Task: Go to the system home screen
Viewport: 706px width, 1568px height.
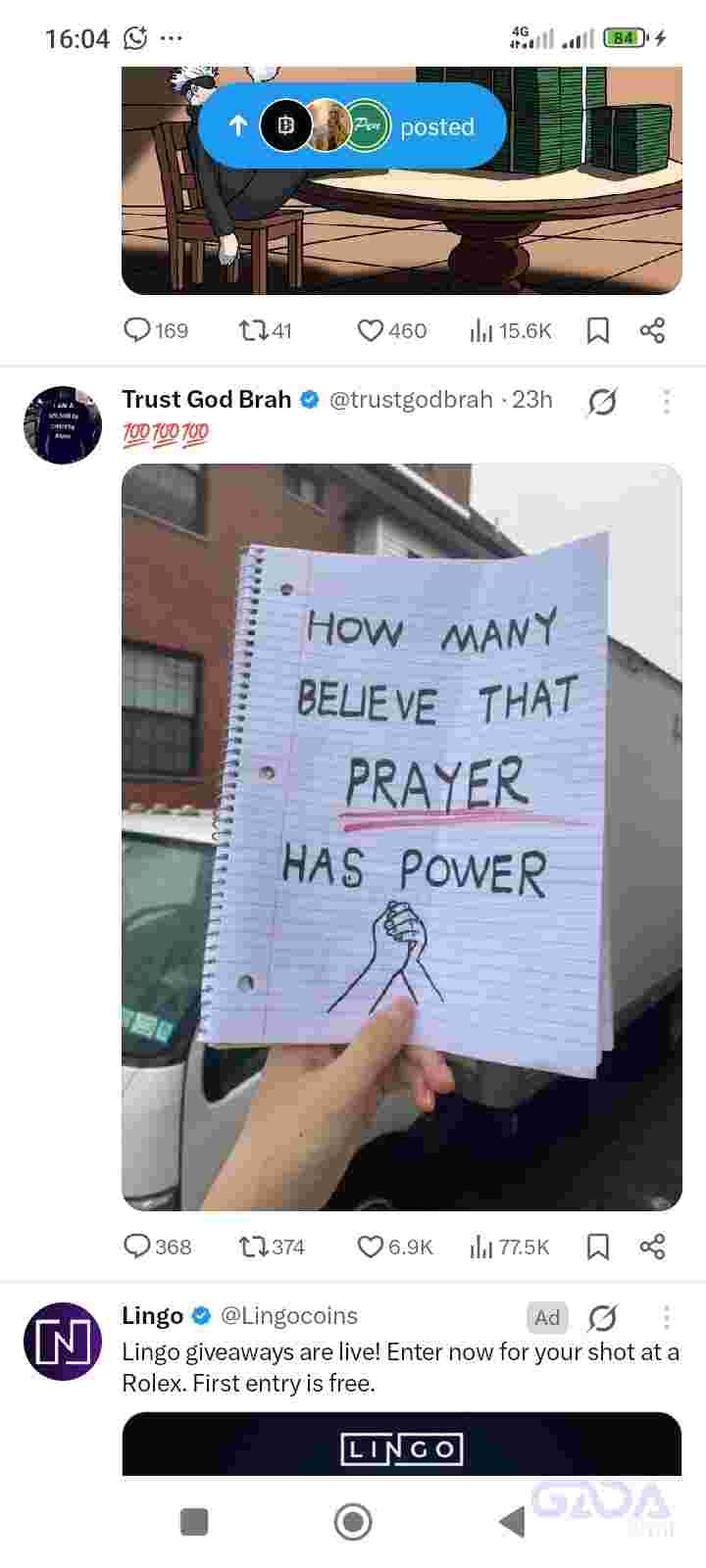Action: click(x=353, y=1522)
